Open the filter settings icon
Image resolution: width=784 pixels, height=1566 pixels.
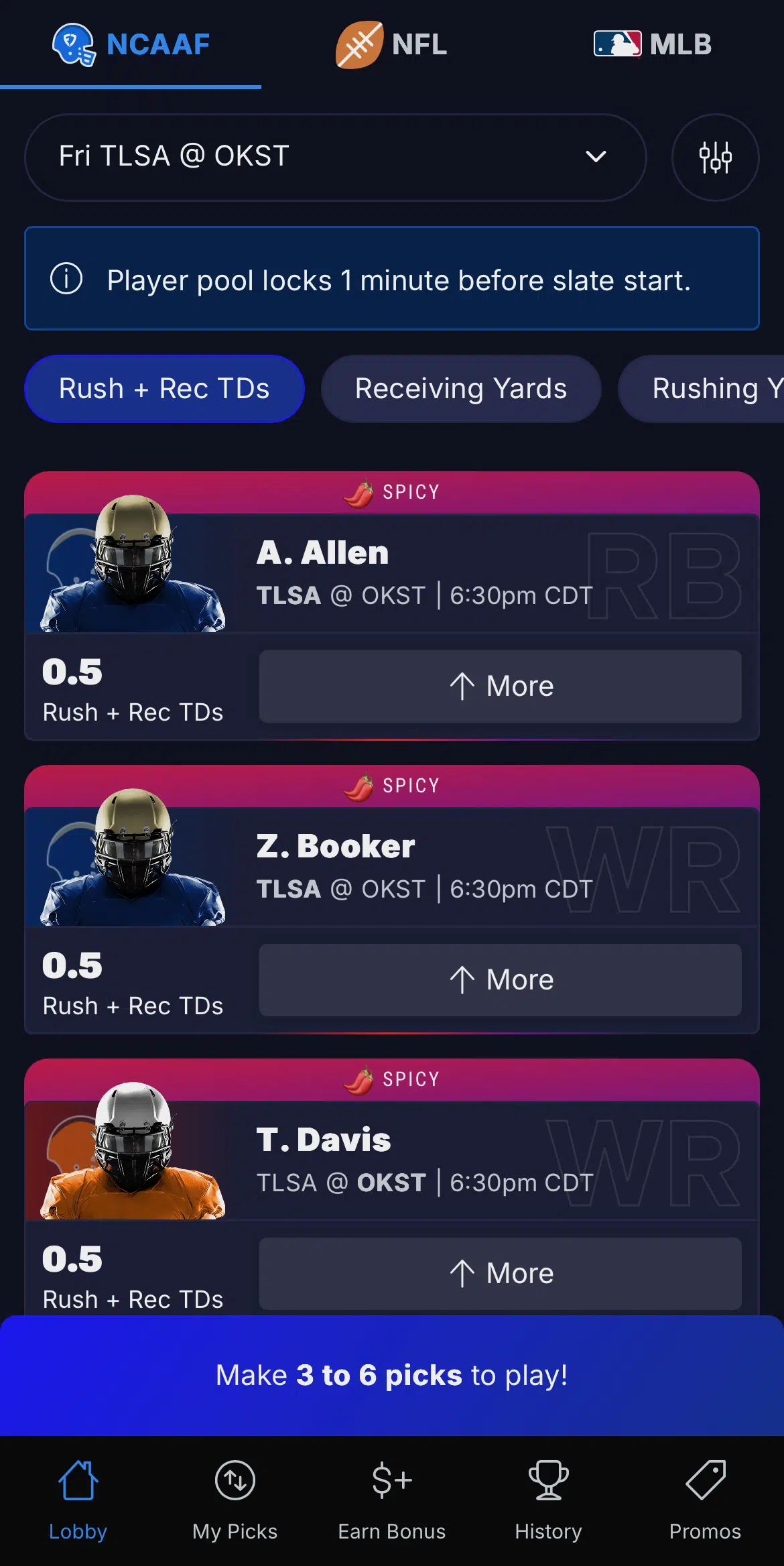click(715, 158)
